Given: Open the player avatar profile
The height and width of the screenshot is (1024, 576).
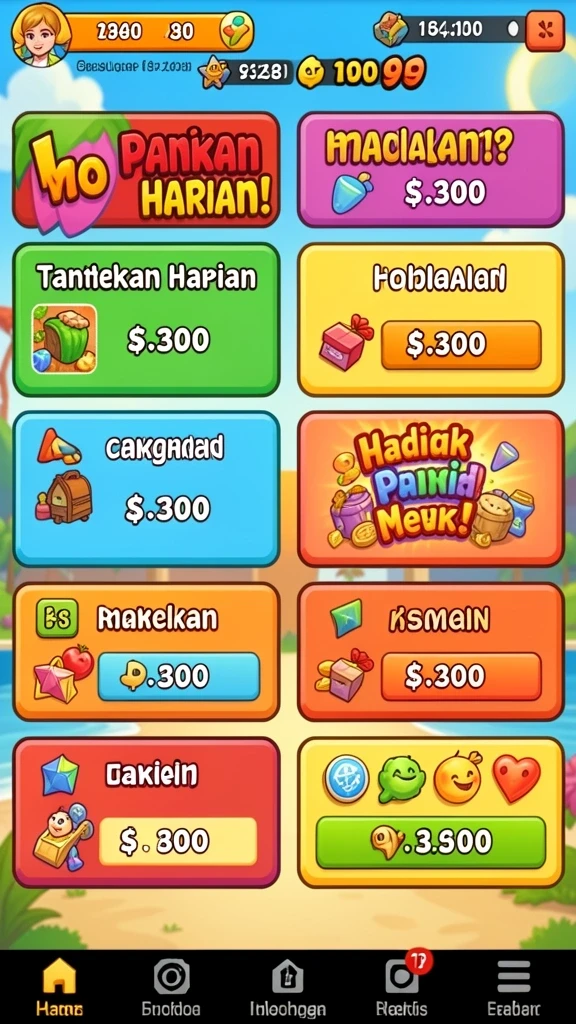Looking at the screenshot, I should tap(40, 34).
